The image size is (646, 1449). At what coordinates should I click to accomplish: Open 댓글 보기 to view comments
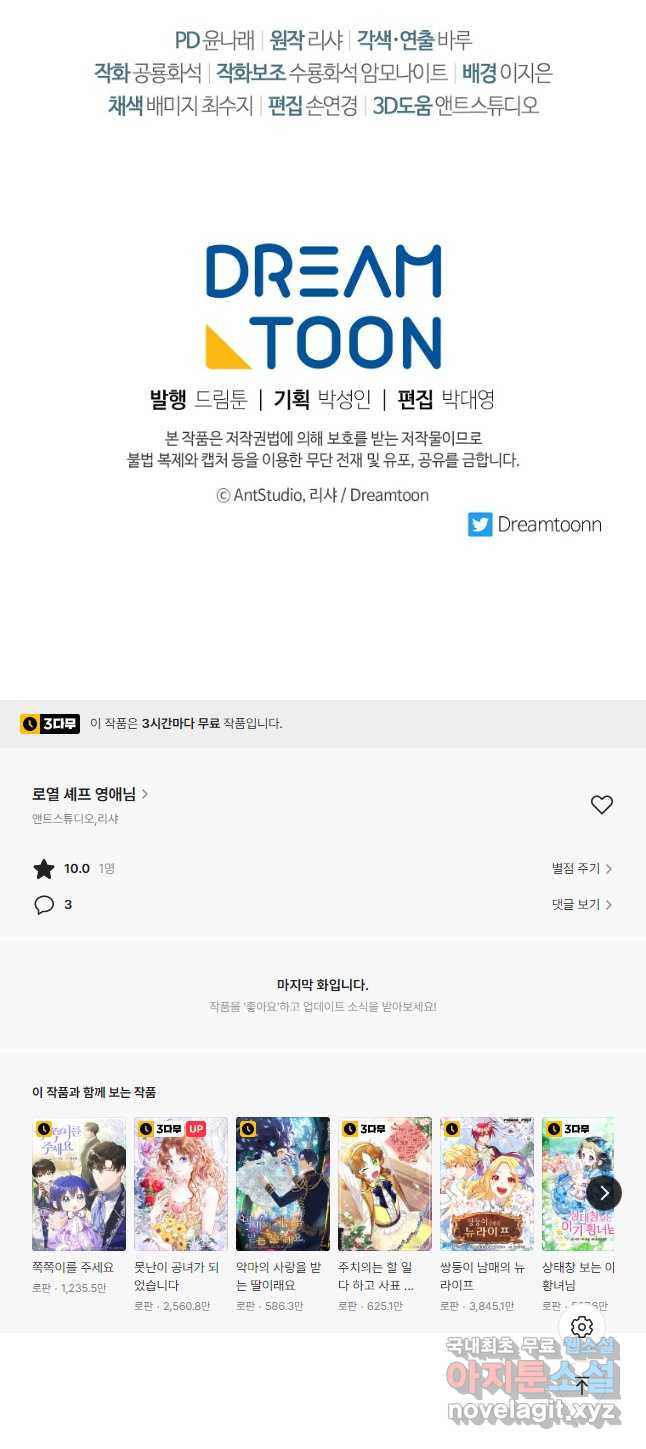point(581,905)
